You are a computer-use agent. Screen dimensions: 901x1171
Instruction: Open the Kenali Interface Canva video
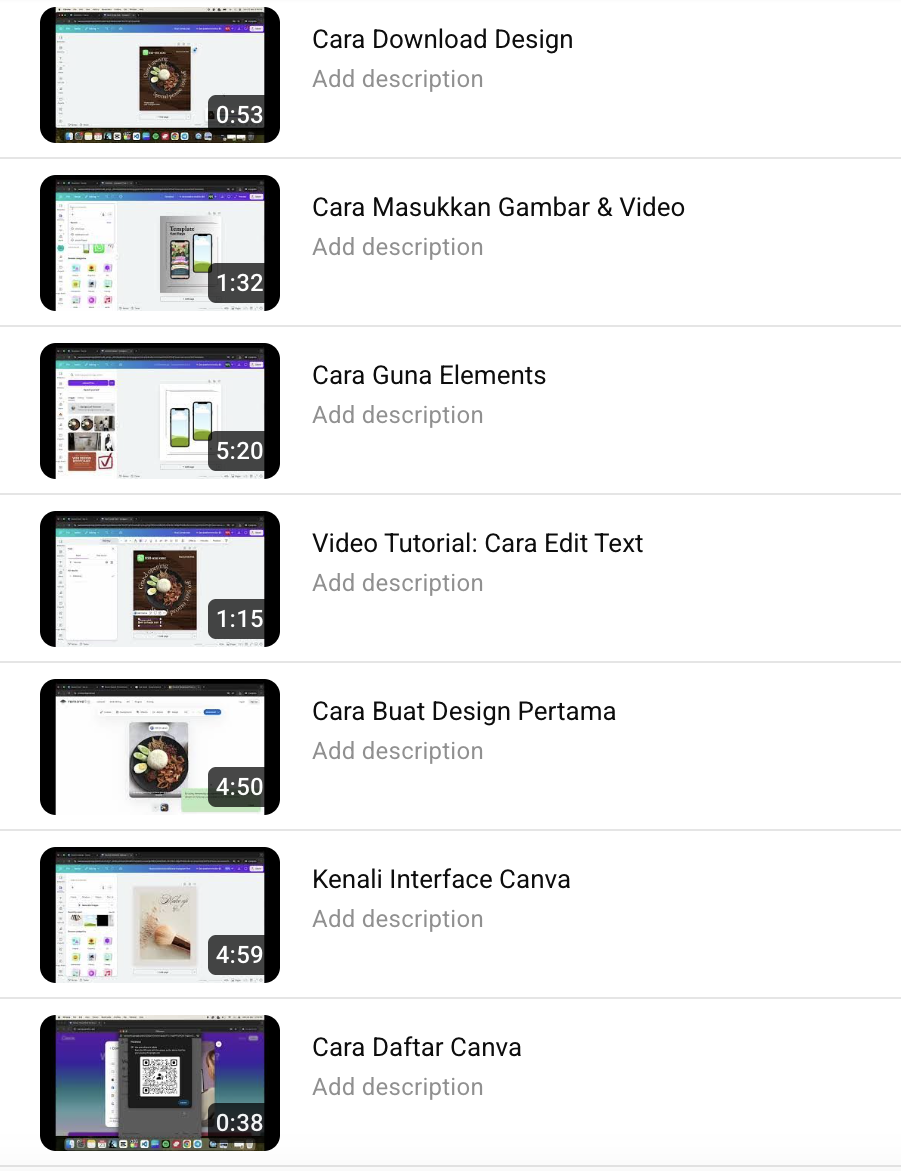click(441, 880)
